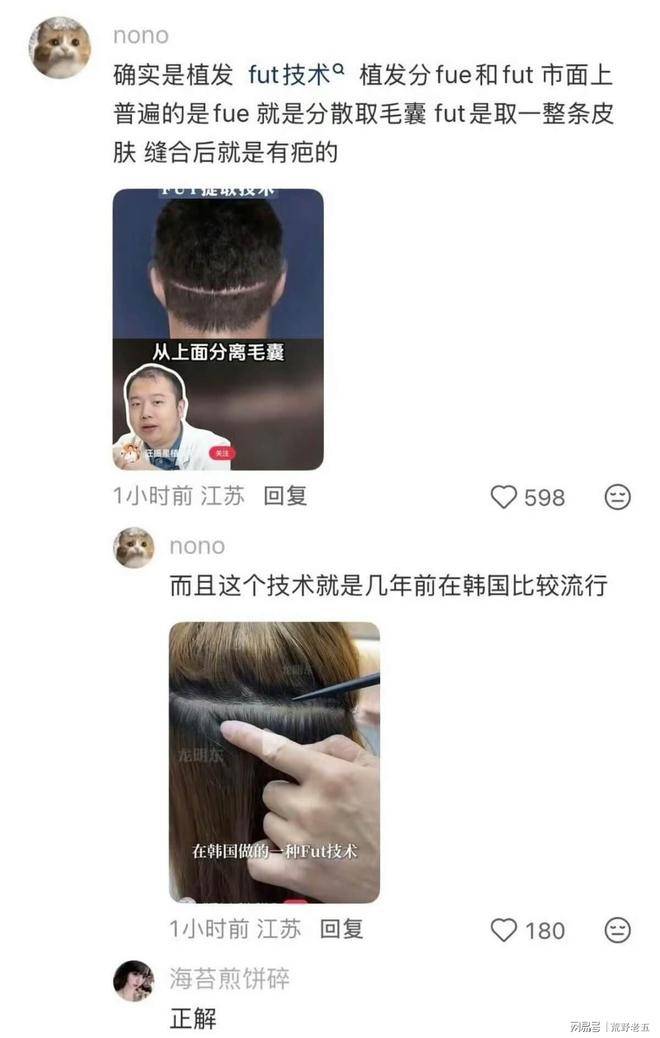Reply to nono's comment about 植发 fut技术
The height and width of the screenshot is (1038, 660).
click(x=285, y=496)
